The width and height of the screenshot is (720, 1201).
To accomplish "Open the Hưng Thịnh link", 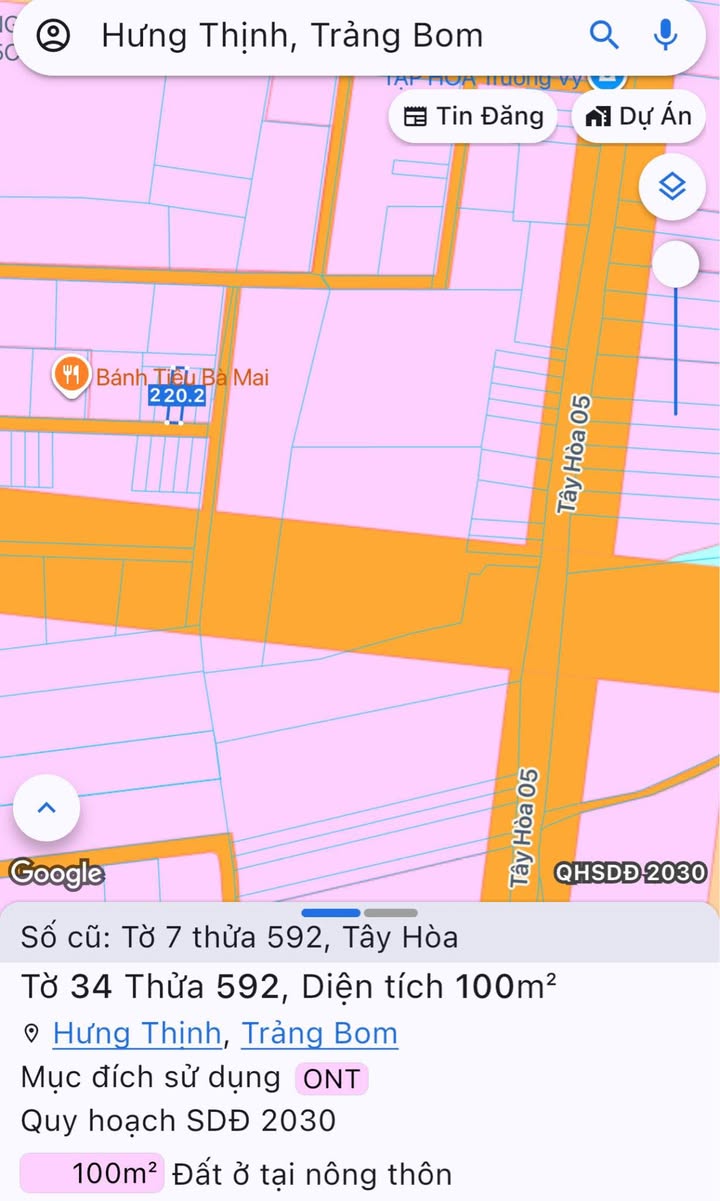I will coord(137,1033).
